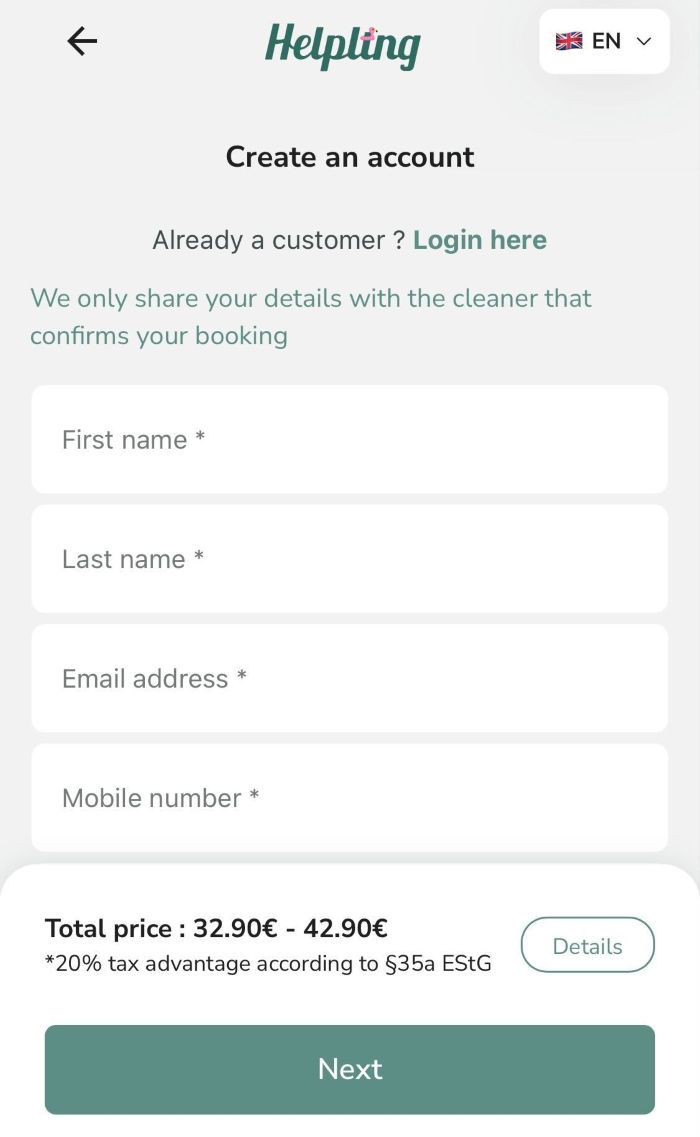
Task: Open the EN language dropdown
Action: click(604, 41)
